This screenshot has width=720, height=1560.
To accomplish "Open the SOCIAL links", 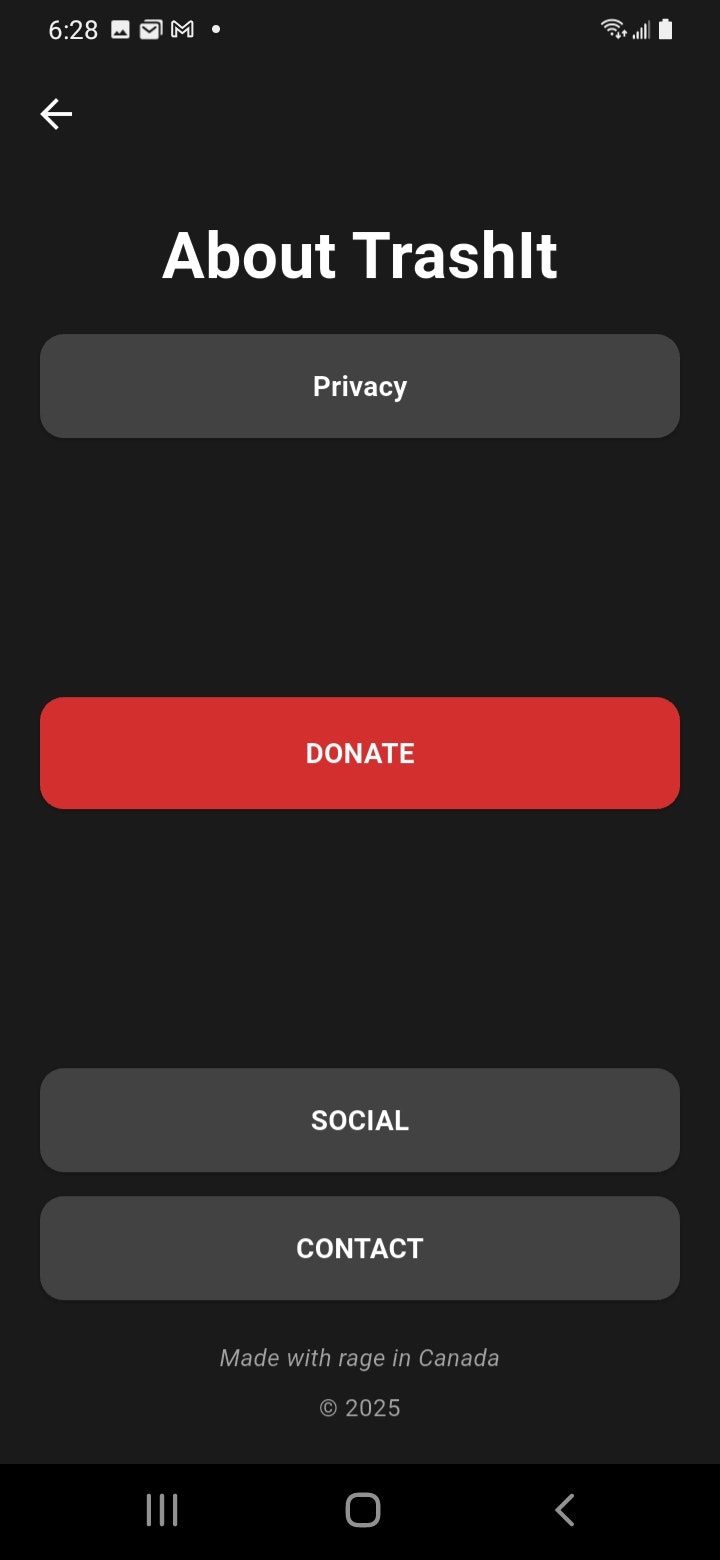I will click(360, 1120).
